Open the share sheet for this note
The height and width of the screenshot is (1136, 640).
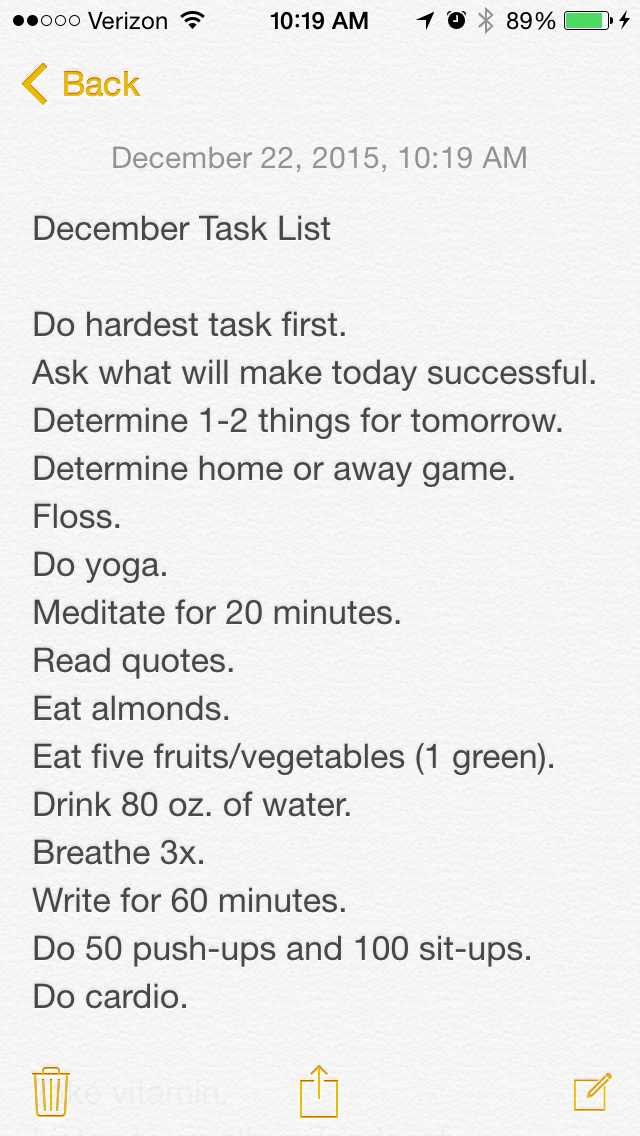click(x=319, y=1090)
